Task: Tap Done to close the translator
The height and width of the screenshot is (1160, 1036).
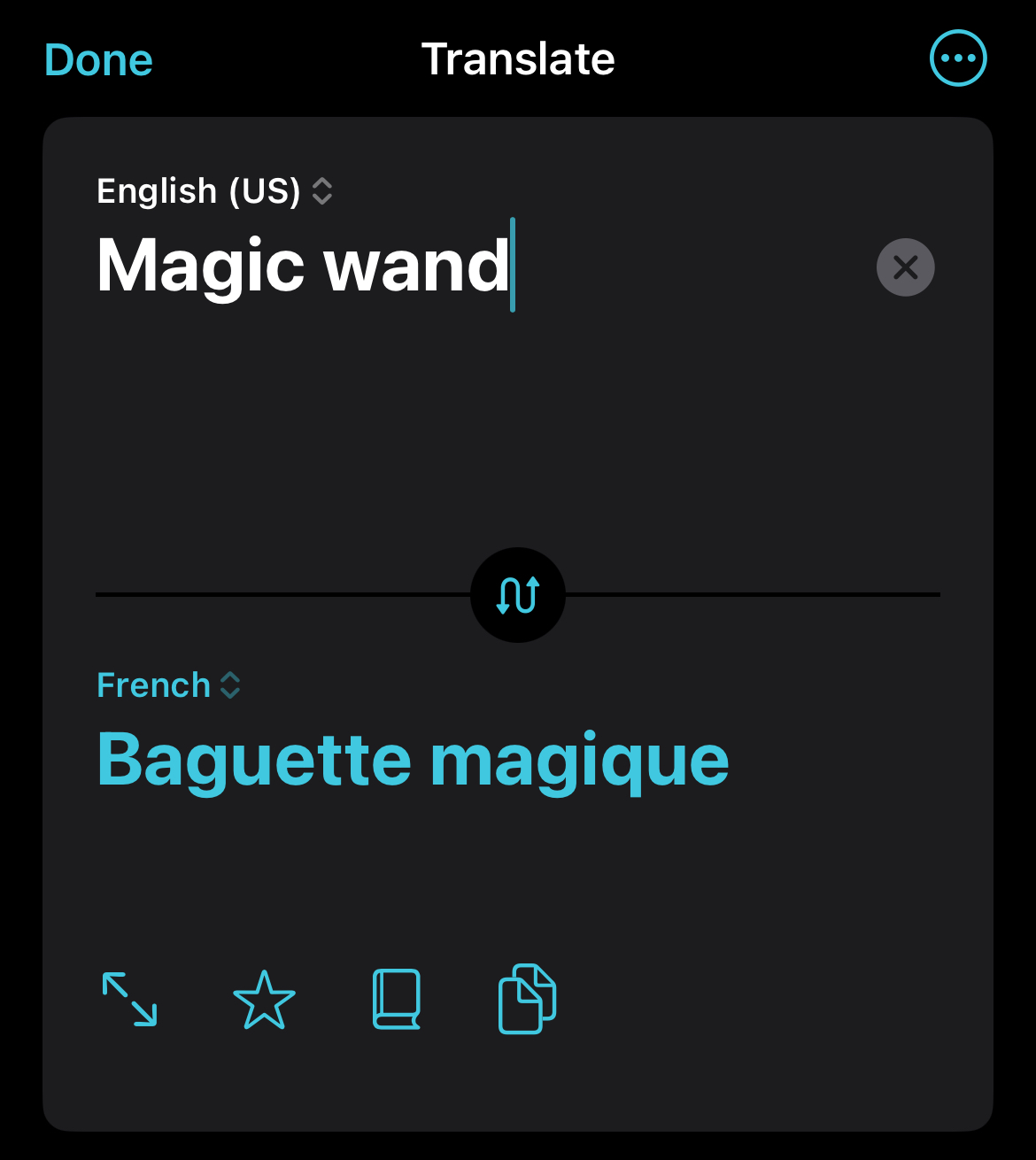Action: [x=98, y=60]
